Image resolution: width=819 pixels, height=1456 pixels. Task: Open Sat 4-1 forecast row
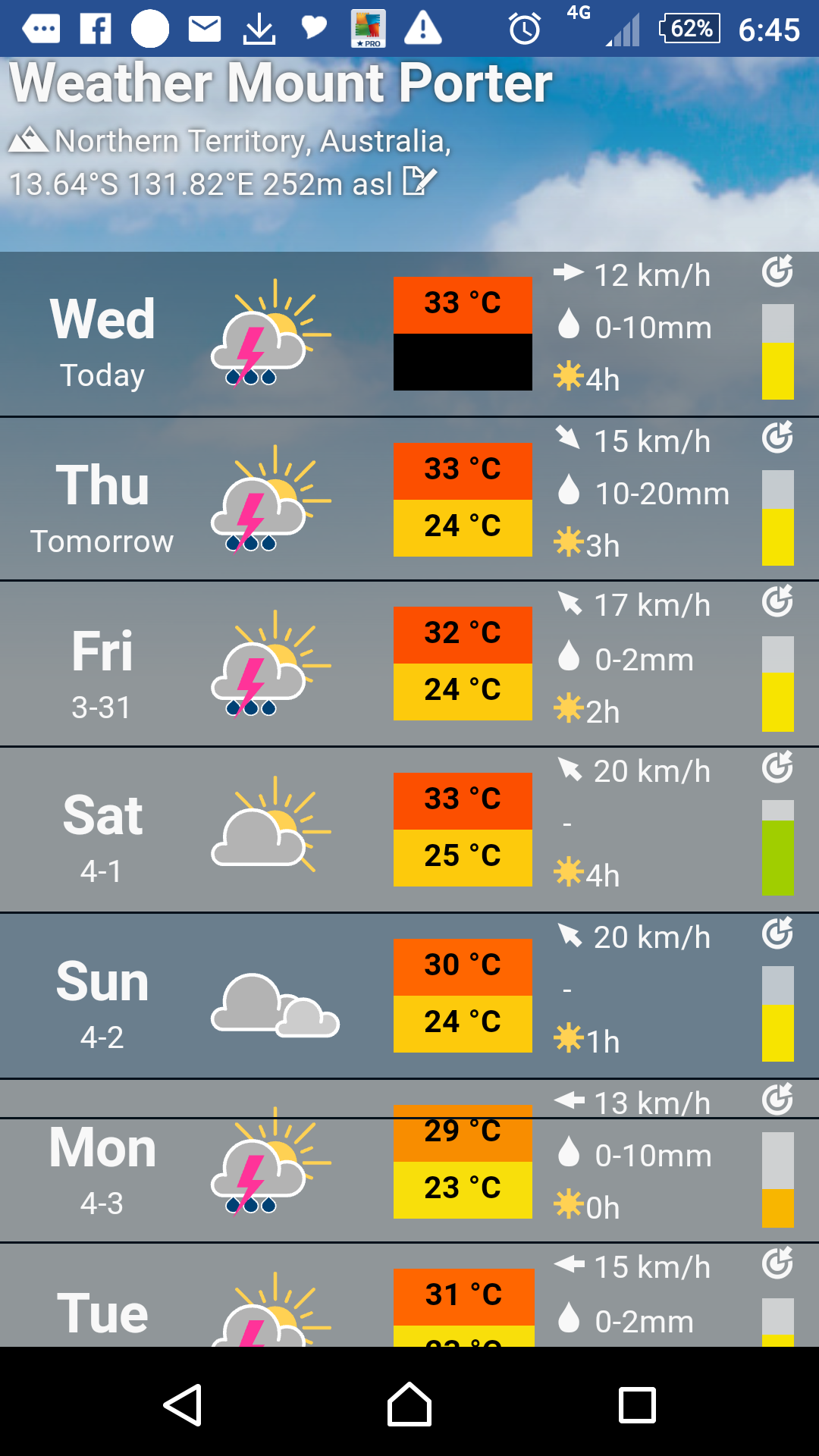(409, 830)
